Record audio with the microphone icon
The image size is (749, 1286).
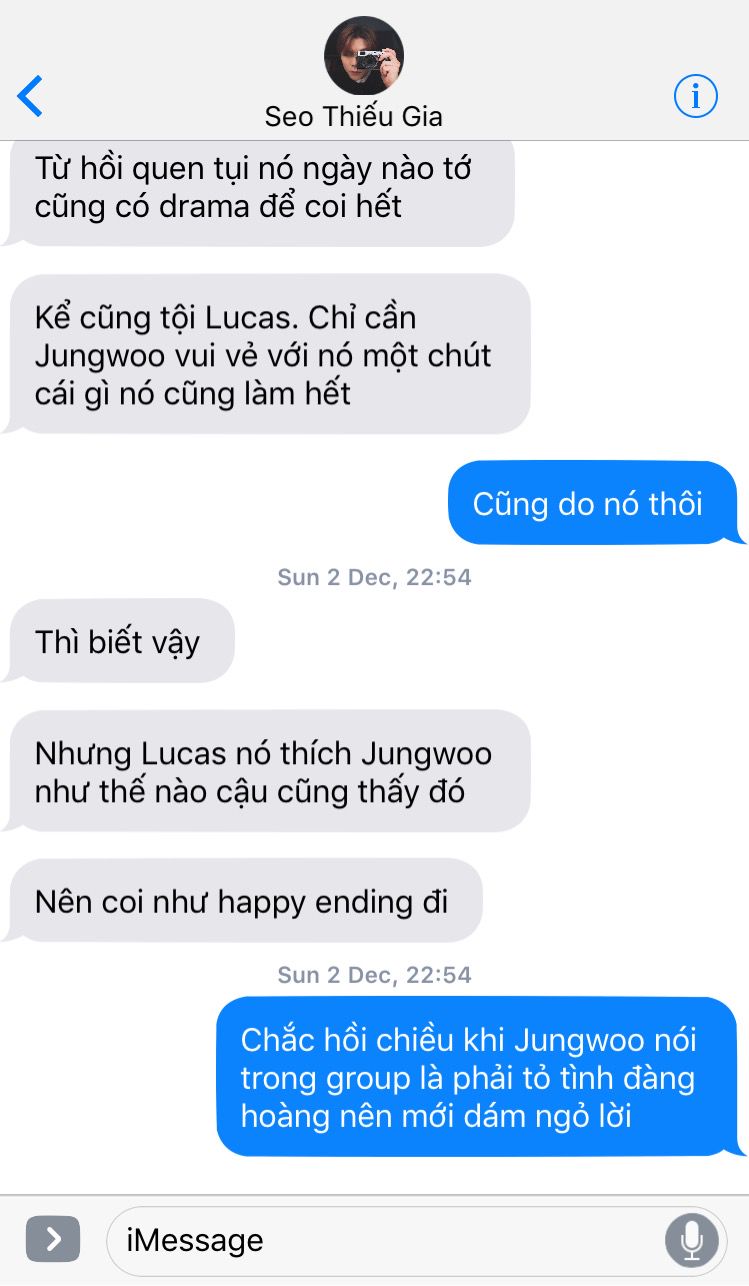[691, 1241]
